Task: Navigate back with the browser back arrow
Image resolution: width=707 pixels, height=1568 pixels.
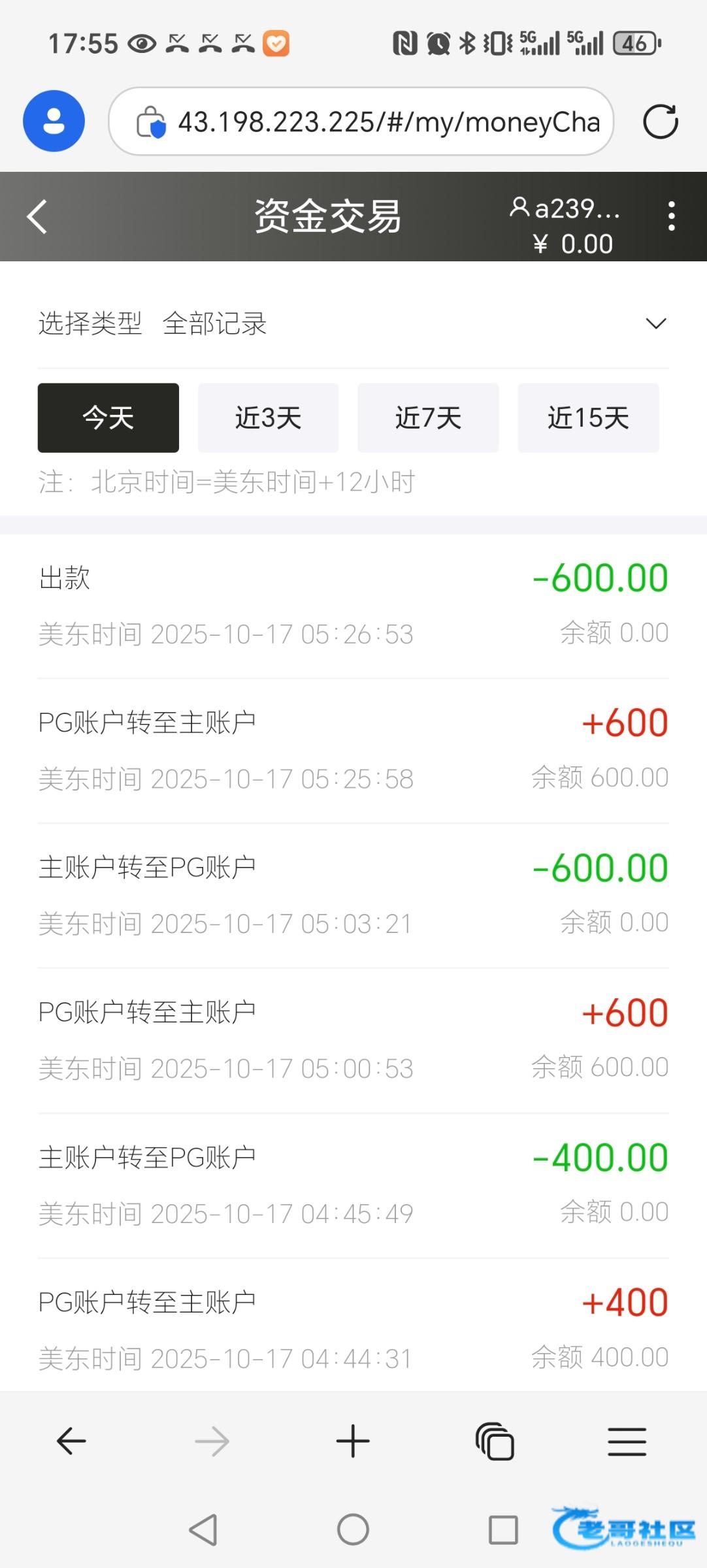Action: 71,1441
